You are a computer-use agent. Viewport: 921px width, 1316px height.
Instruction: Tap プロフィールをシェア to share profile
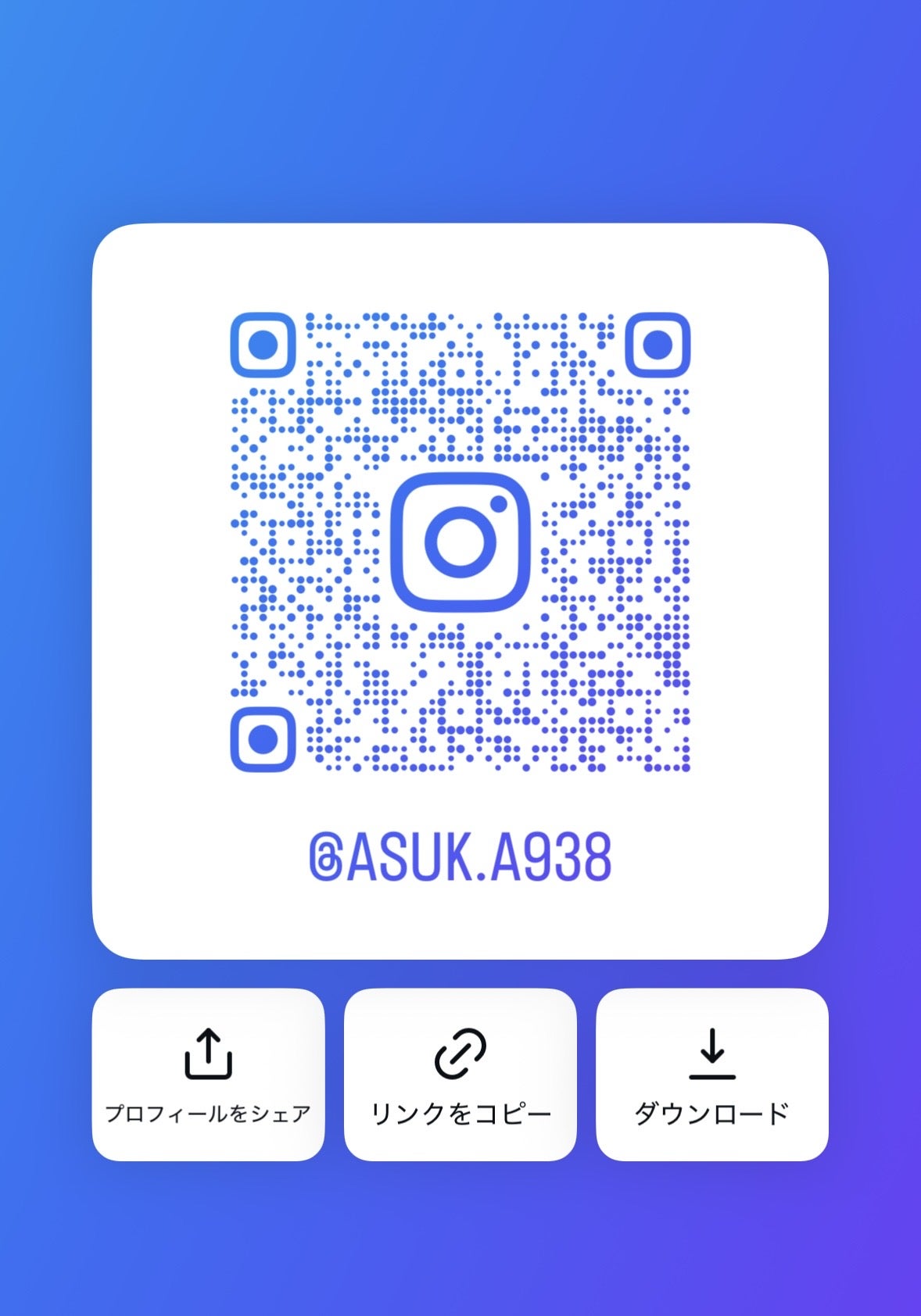(208, 1075)
